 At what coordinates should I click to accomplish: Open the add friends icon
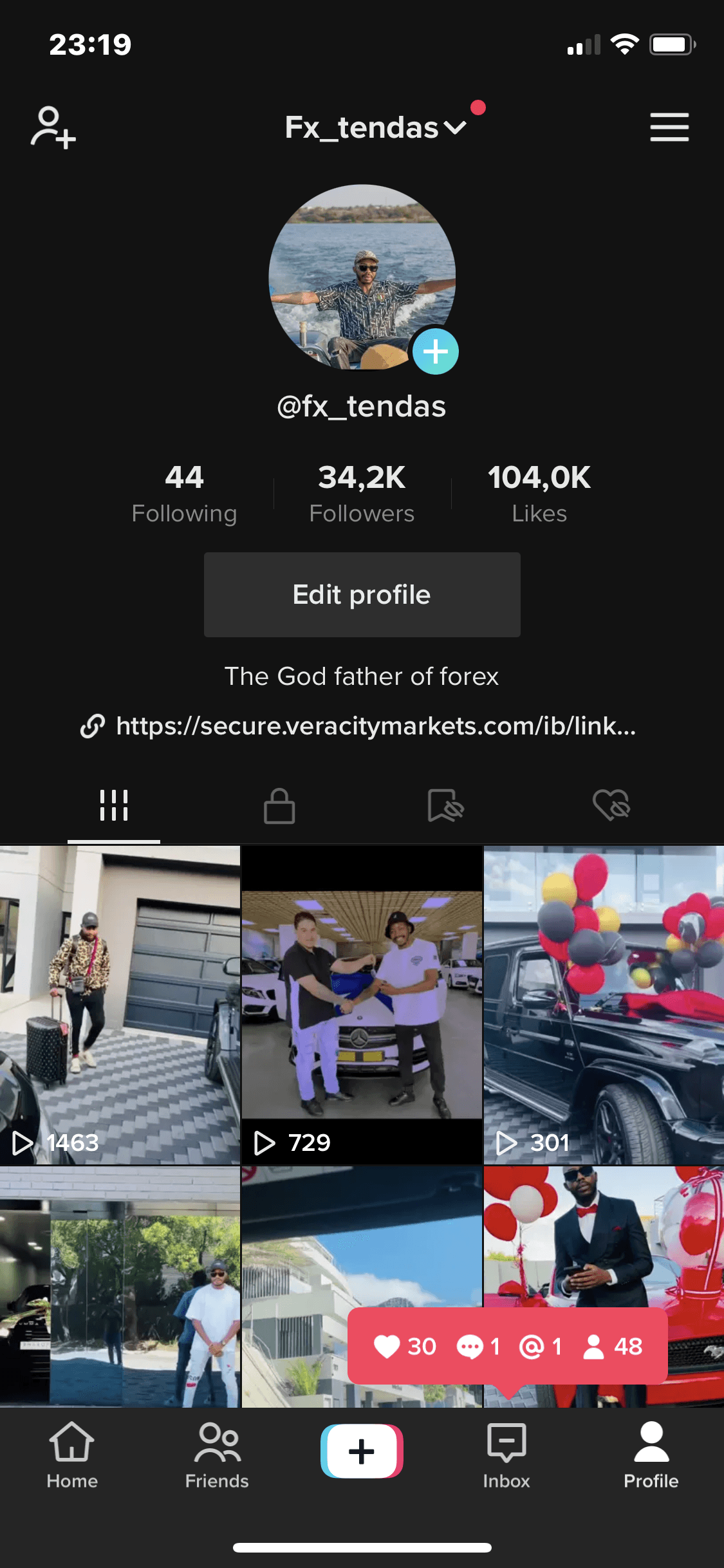[x=53, y=127]
